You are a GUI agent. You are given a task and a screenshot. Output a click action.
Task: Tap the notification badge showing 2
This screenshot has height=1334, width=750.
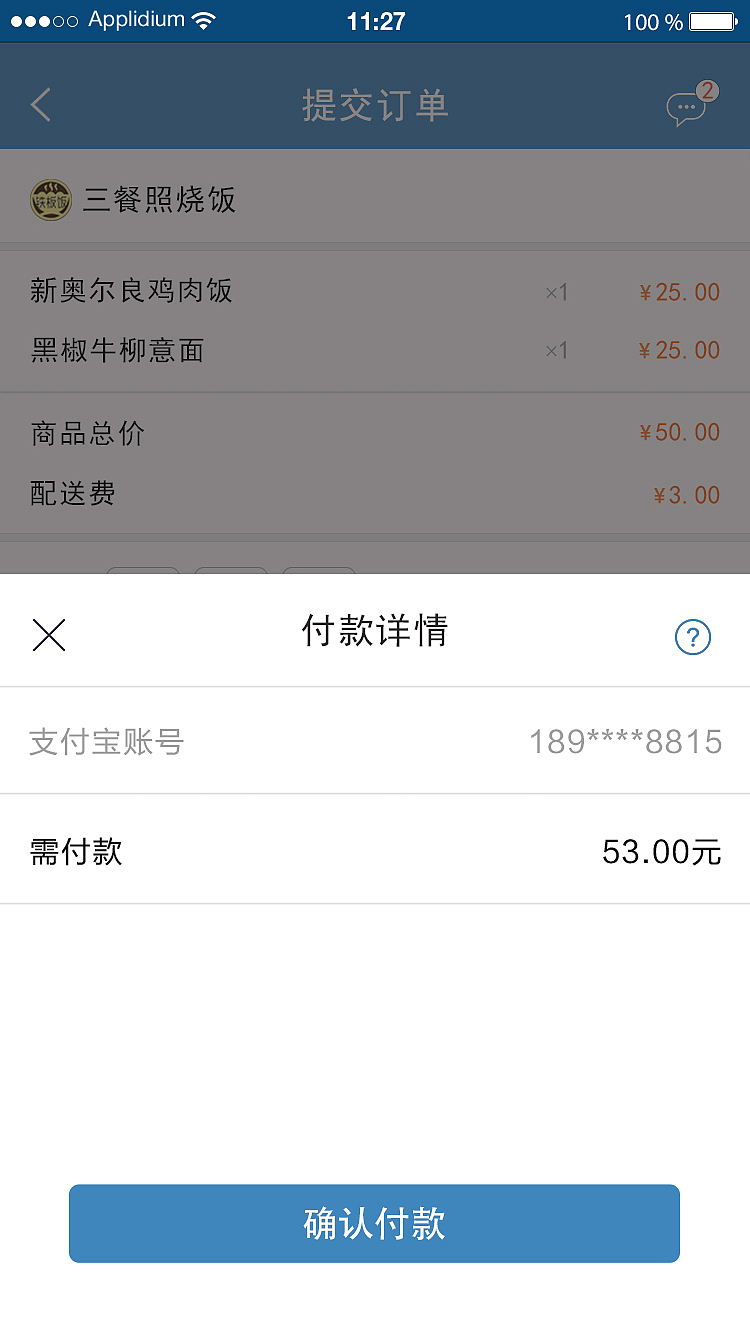[x=709, y=90]
